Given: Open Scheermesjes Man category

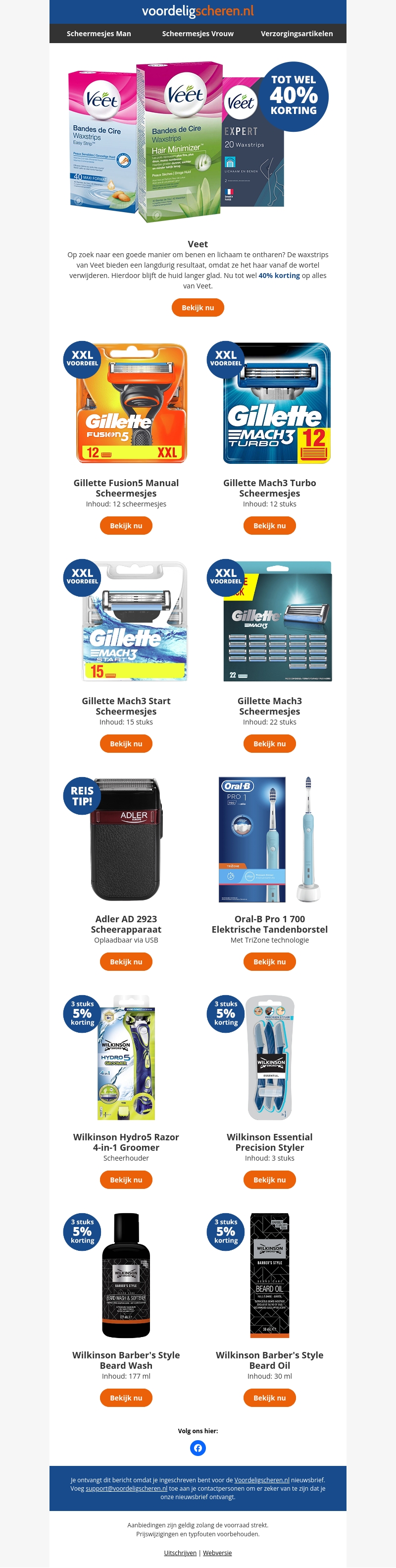Looking at the screenshot, I should click(99, 34).
